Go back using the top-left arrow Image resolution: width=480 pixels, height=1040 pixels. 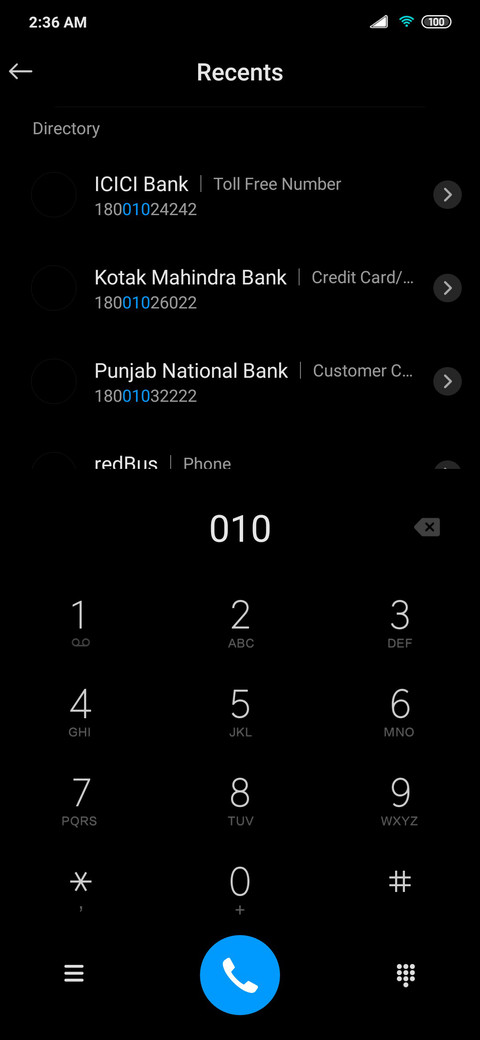pyautogui.click(x=21, y=72)
